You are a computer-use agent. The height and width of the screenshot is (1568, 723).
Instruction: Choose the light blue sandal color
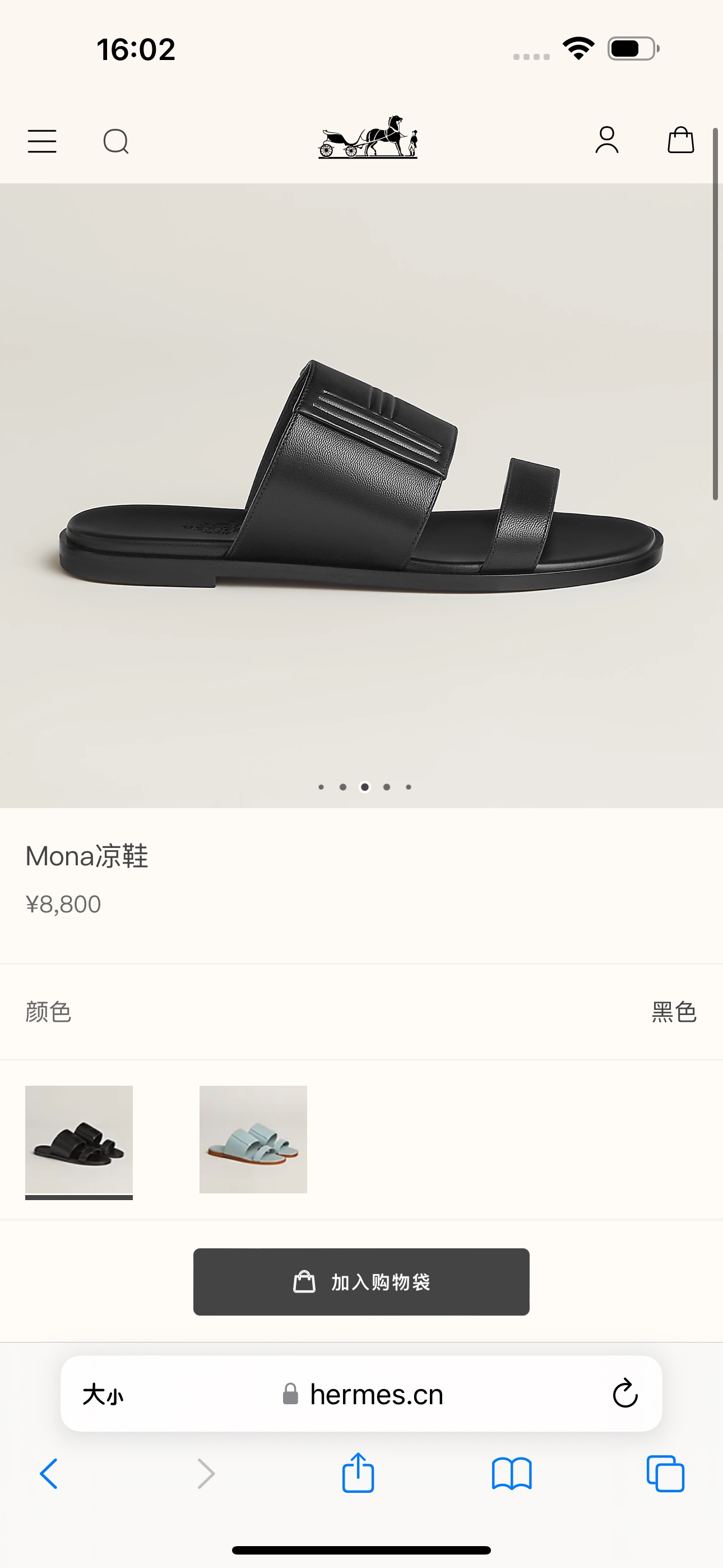(x=253, y=1140)
